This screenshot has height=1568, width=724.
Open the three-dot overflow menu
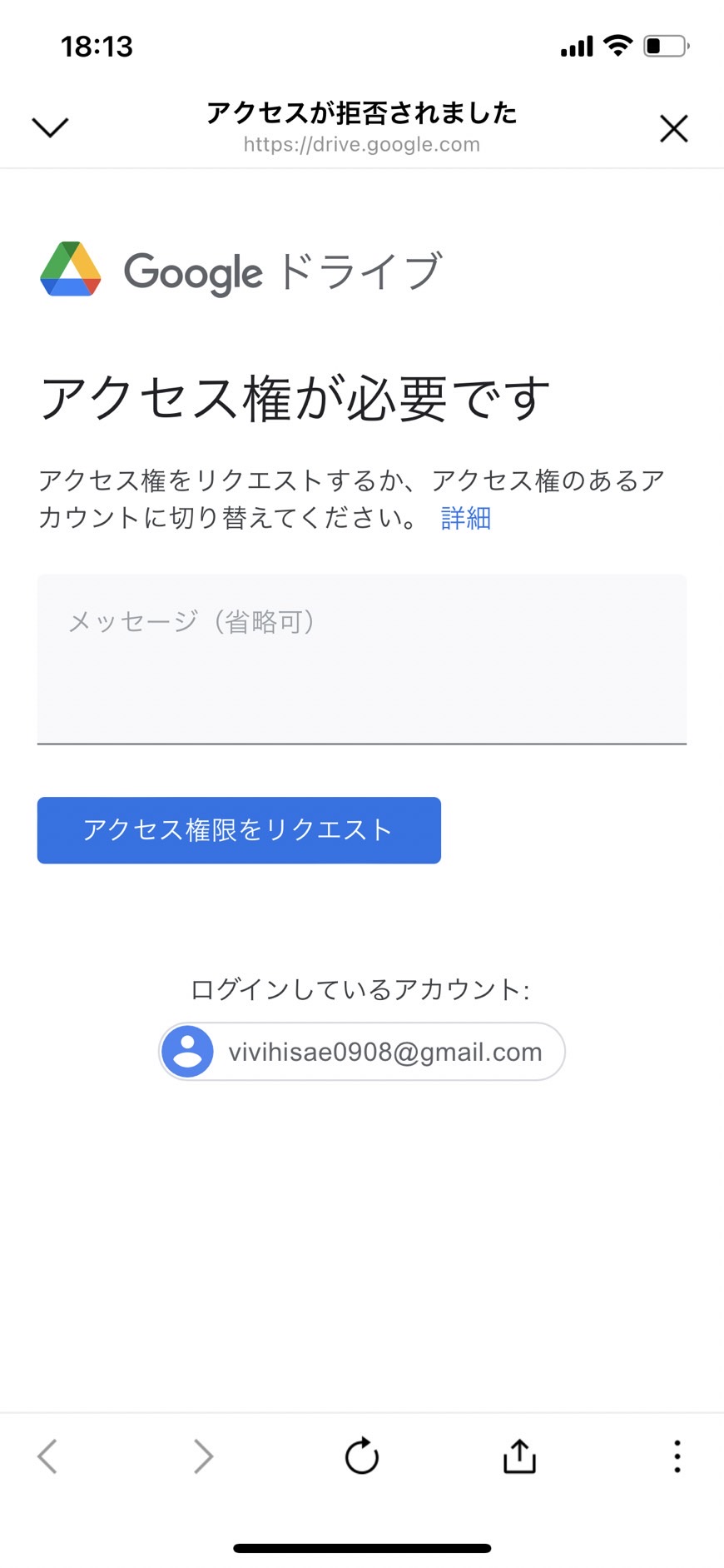(677, 1456)
